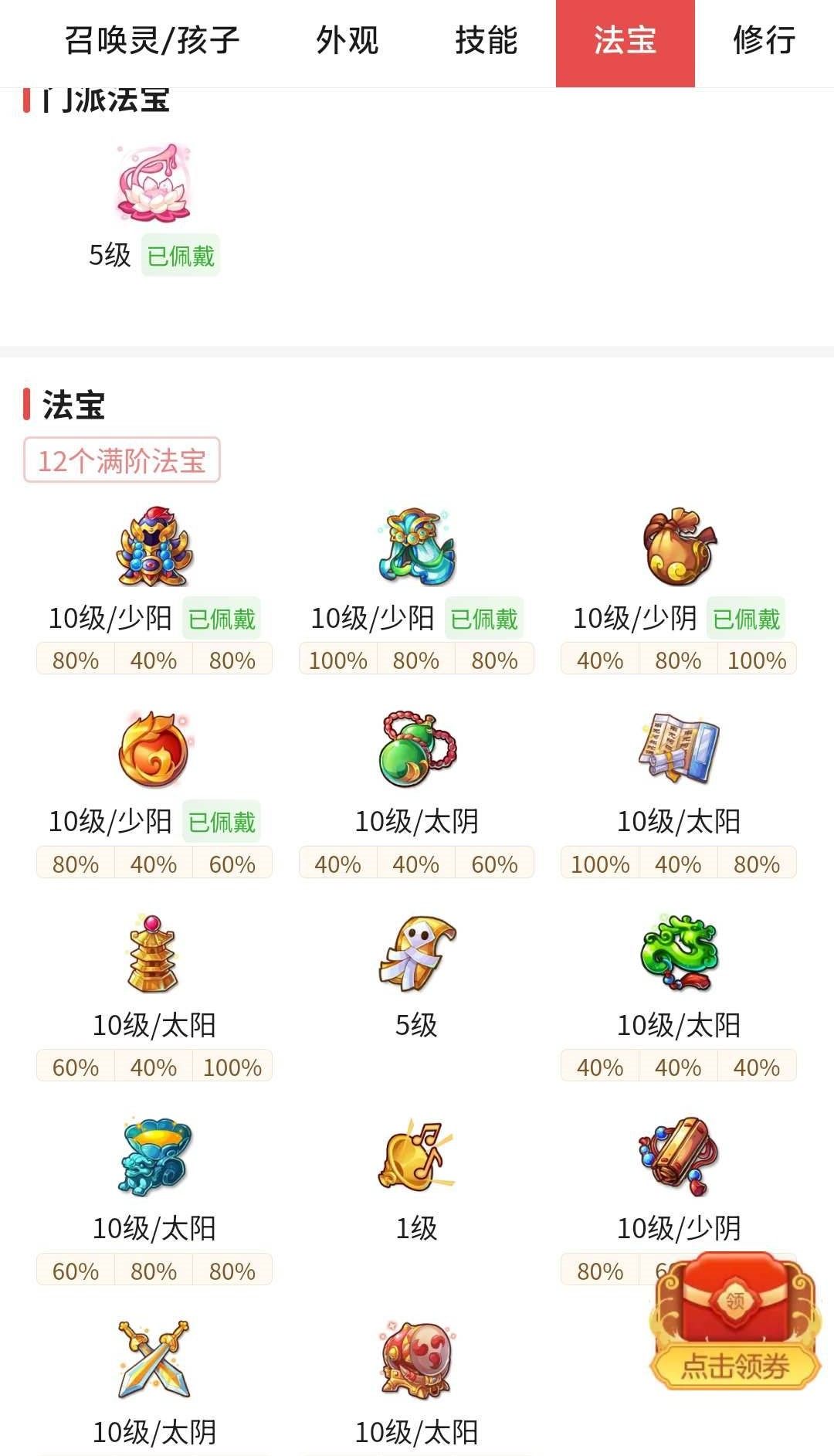Image resolution: width=834 pixels, height=1456 pixels.
Task: Tap the 已佩戴 badge beside the lotus treasure
Action: [179, 254]
